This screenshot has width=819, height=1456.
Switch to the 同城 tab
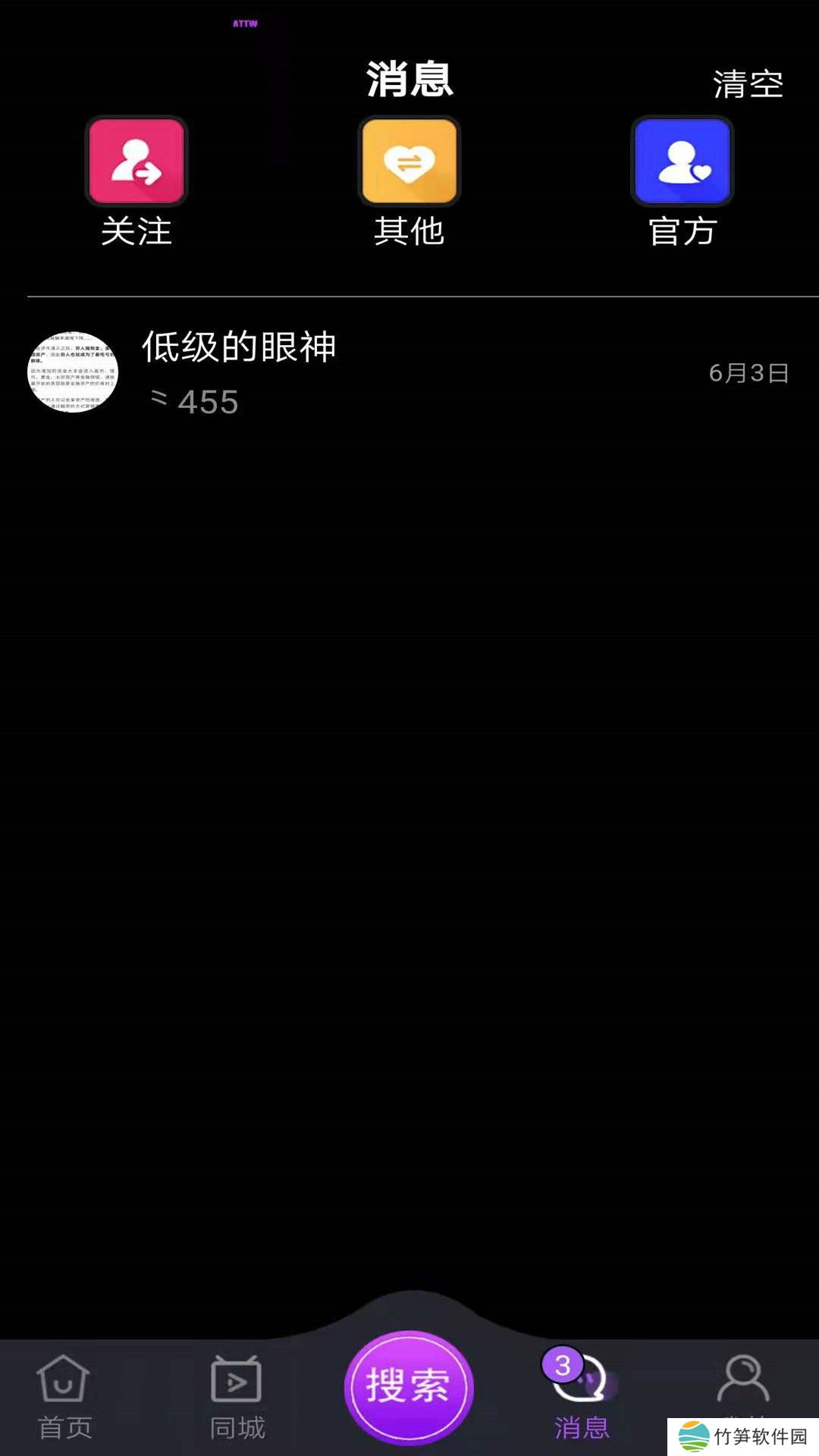(x=237, y=1397)
